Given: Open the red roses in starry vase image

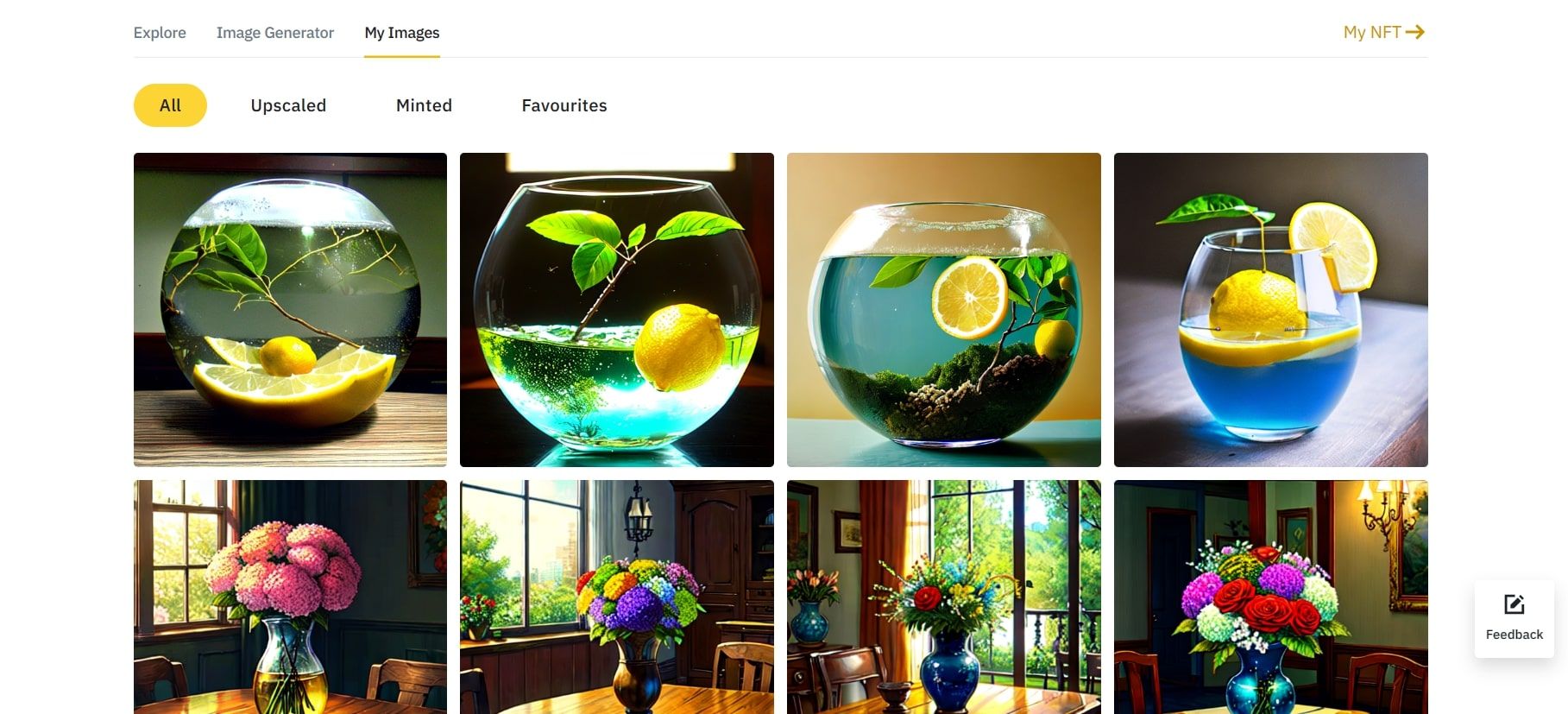Looking at the screenshot, I should [1270, 597].
